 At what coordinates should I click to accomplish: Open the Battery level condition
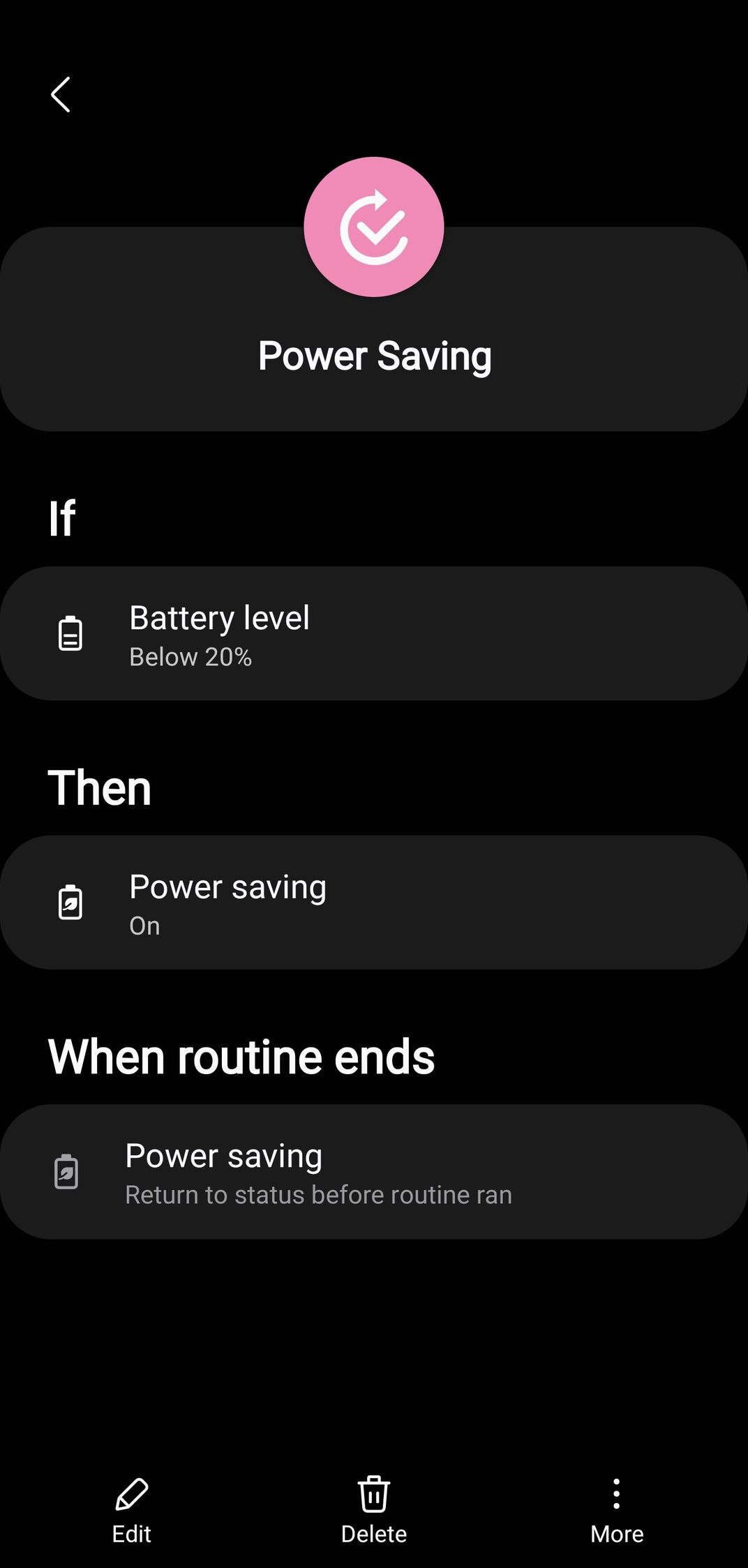[374, 633]
